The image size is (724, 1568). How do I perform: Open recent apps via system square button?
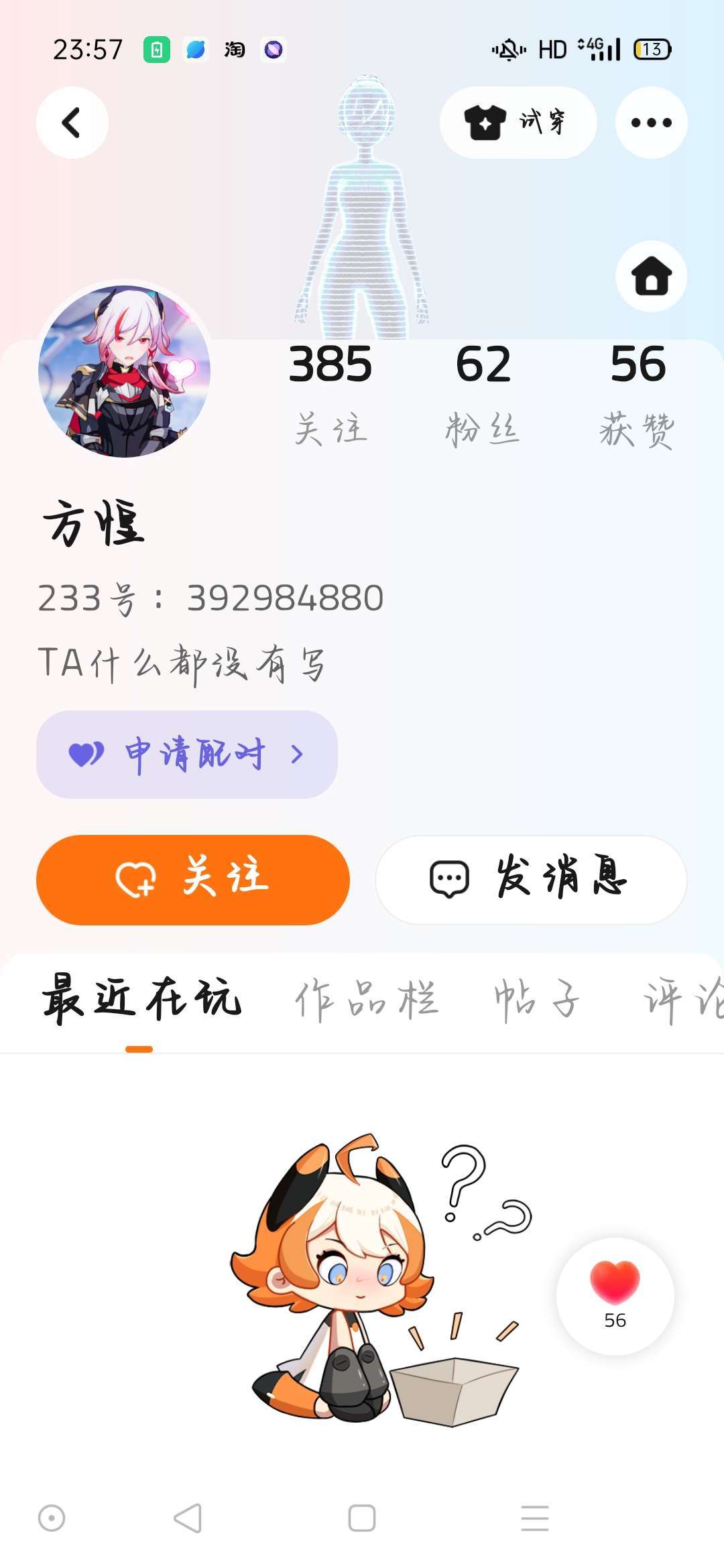tap(362, 1518)
